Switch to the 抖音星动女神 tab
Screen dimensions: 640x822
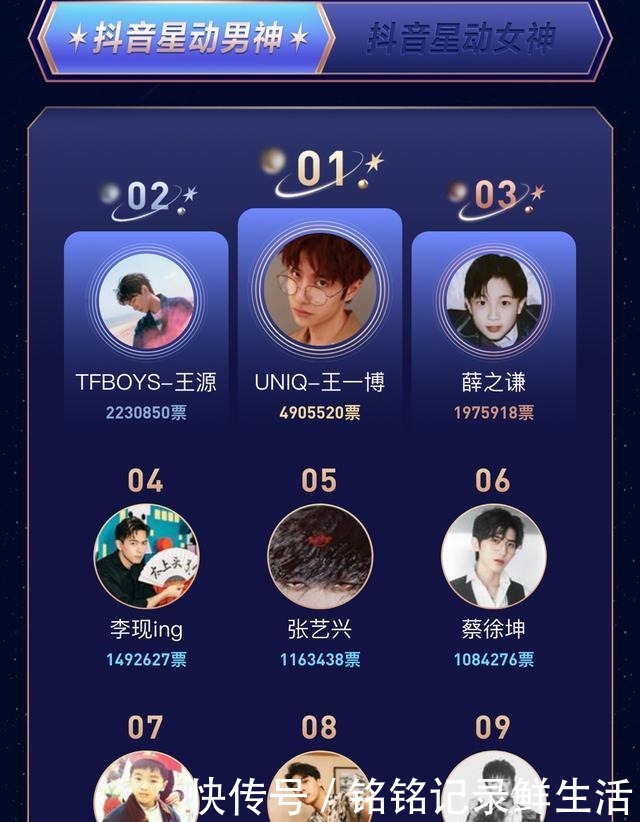[x=460, y=39]
